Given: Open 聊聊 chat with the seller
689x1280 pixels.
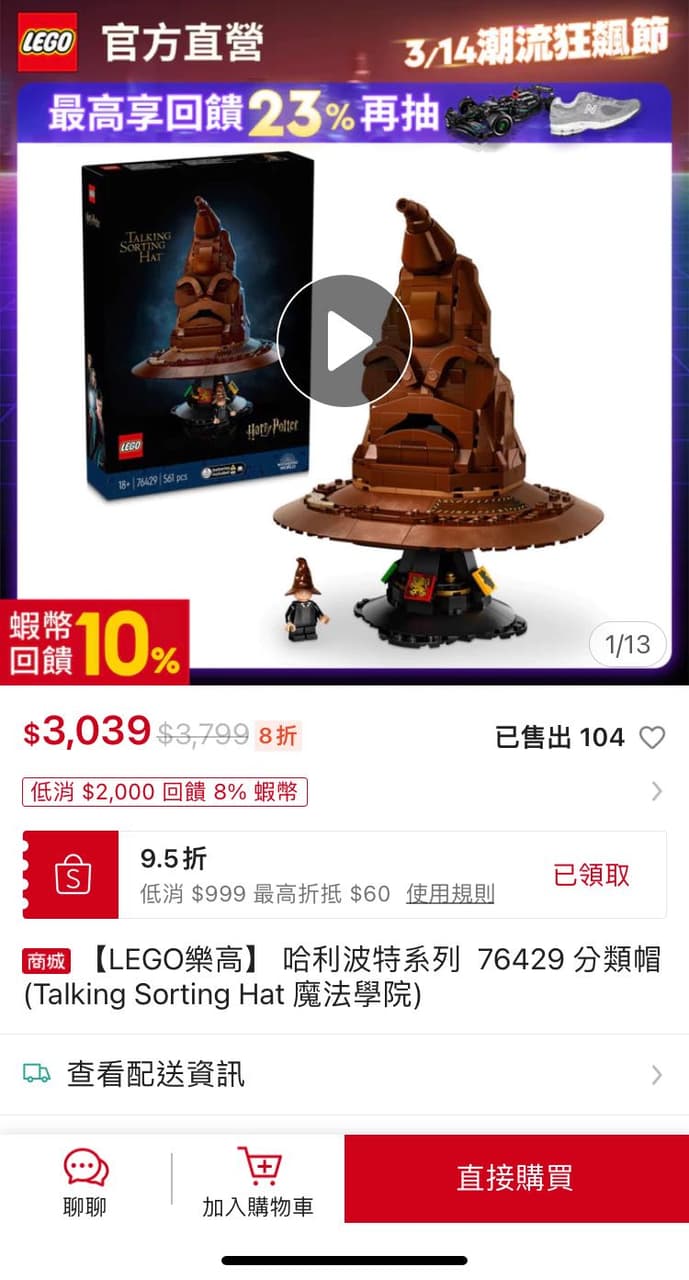Looking at the screenshot, I should point(85,1181).
